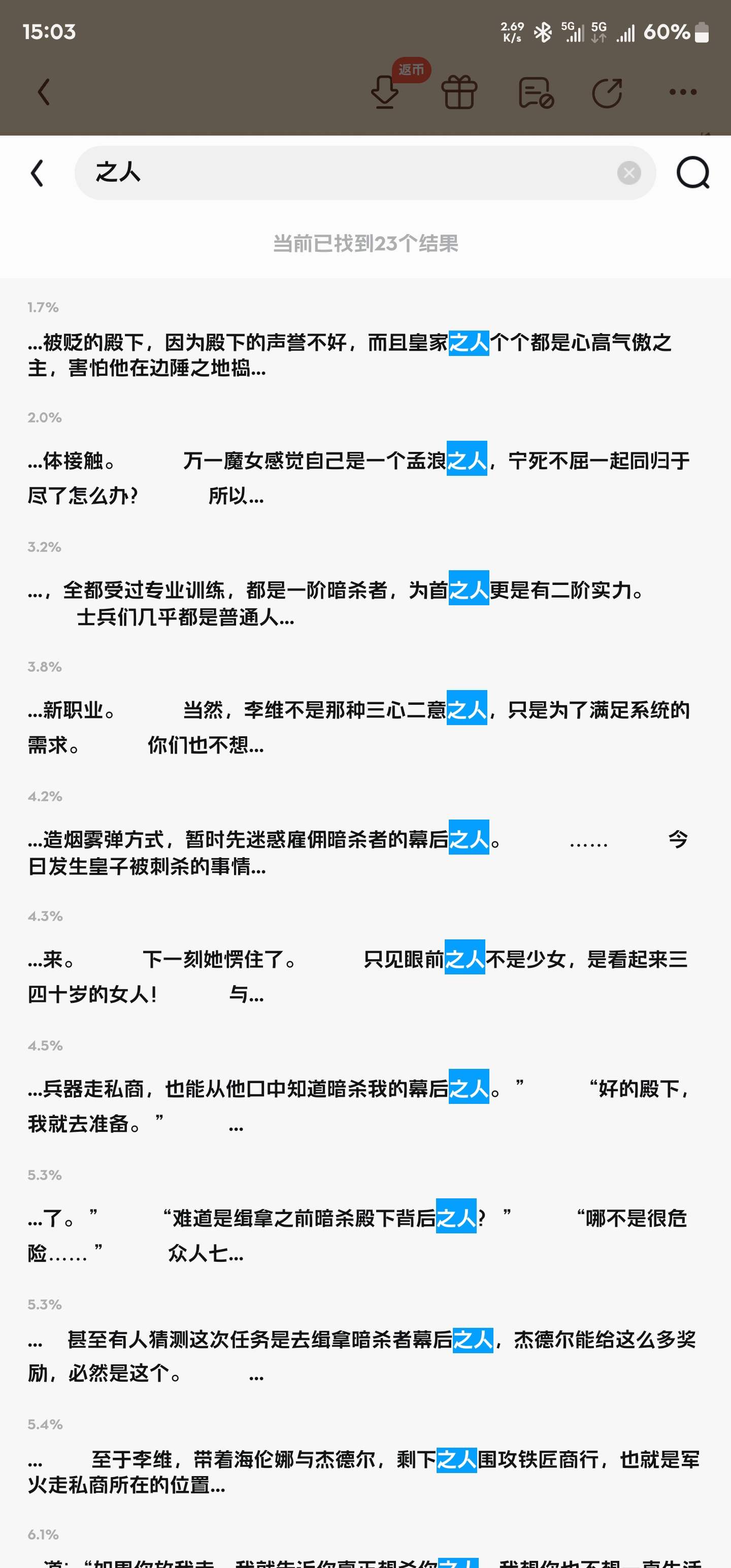Open the three-dot overflow menu

pos(682,92)
